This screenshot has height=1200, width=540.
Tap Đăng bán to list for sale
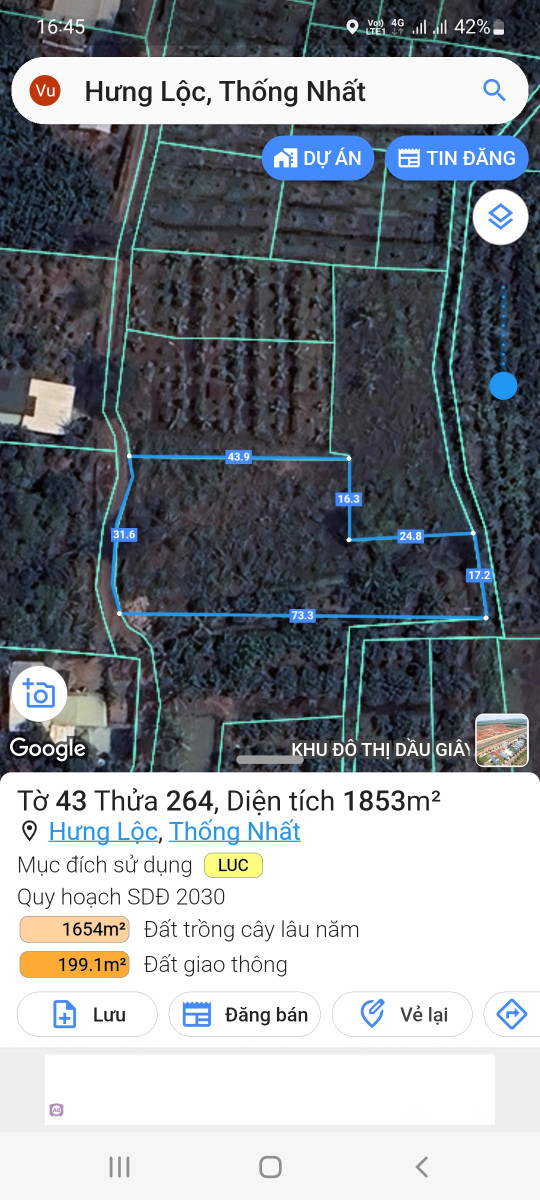pos(245,1015)
